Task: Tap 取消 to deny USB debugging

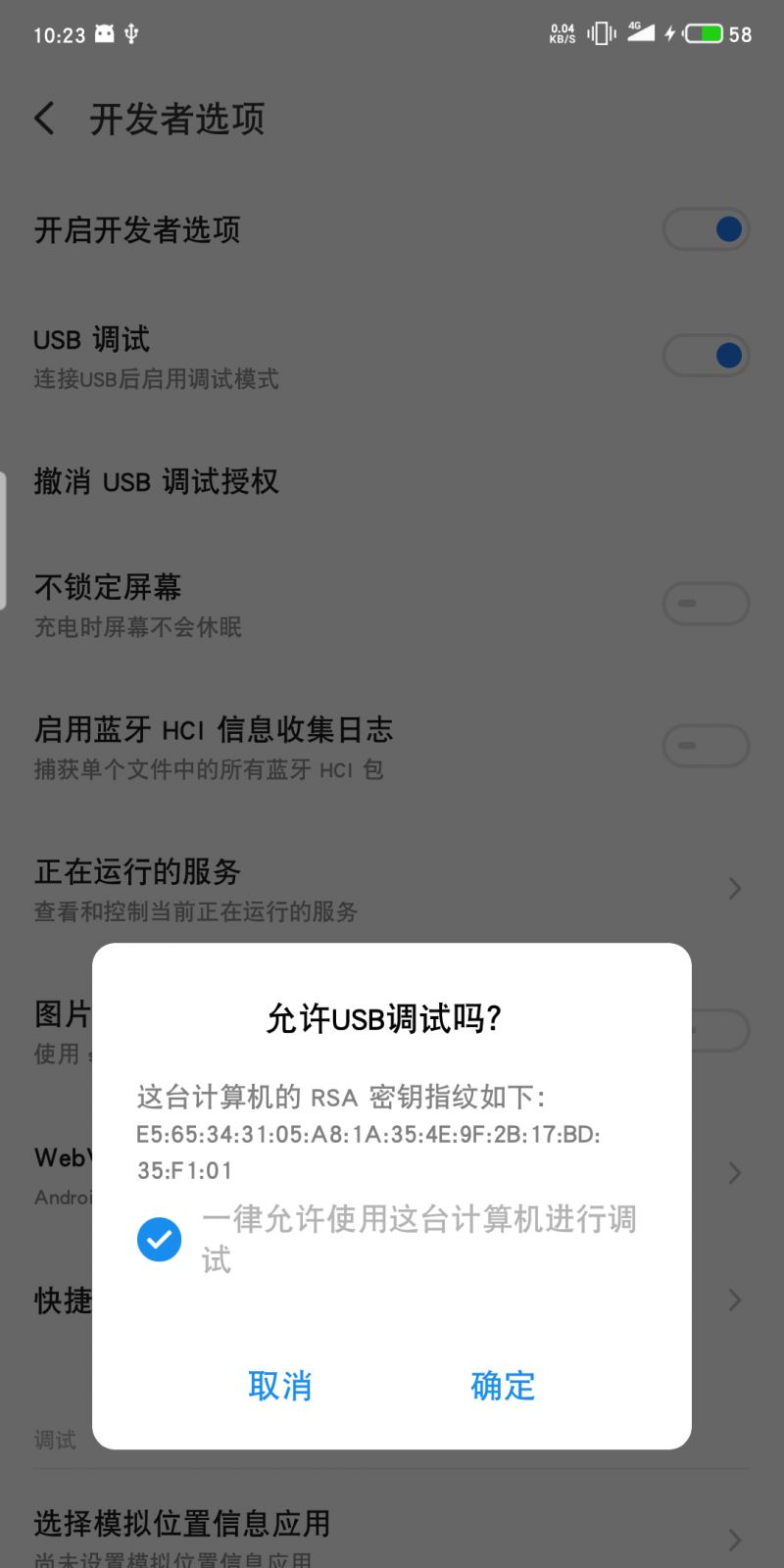Action: tap(280, 1386)
